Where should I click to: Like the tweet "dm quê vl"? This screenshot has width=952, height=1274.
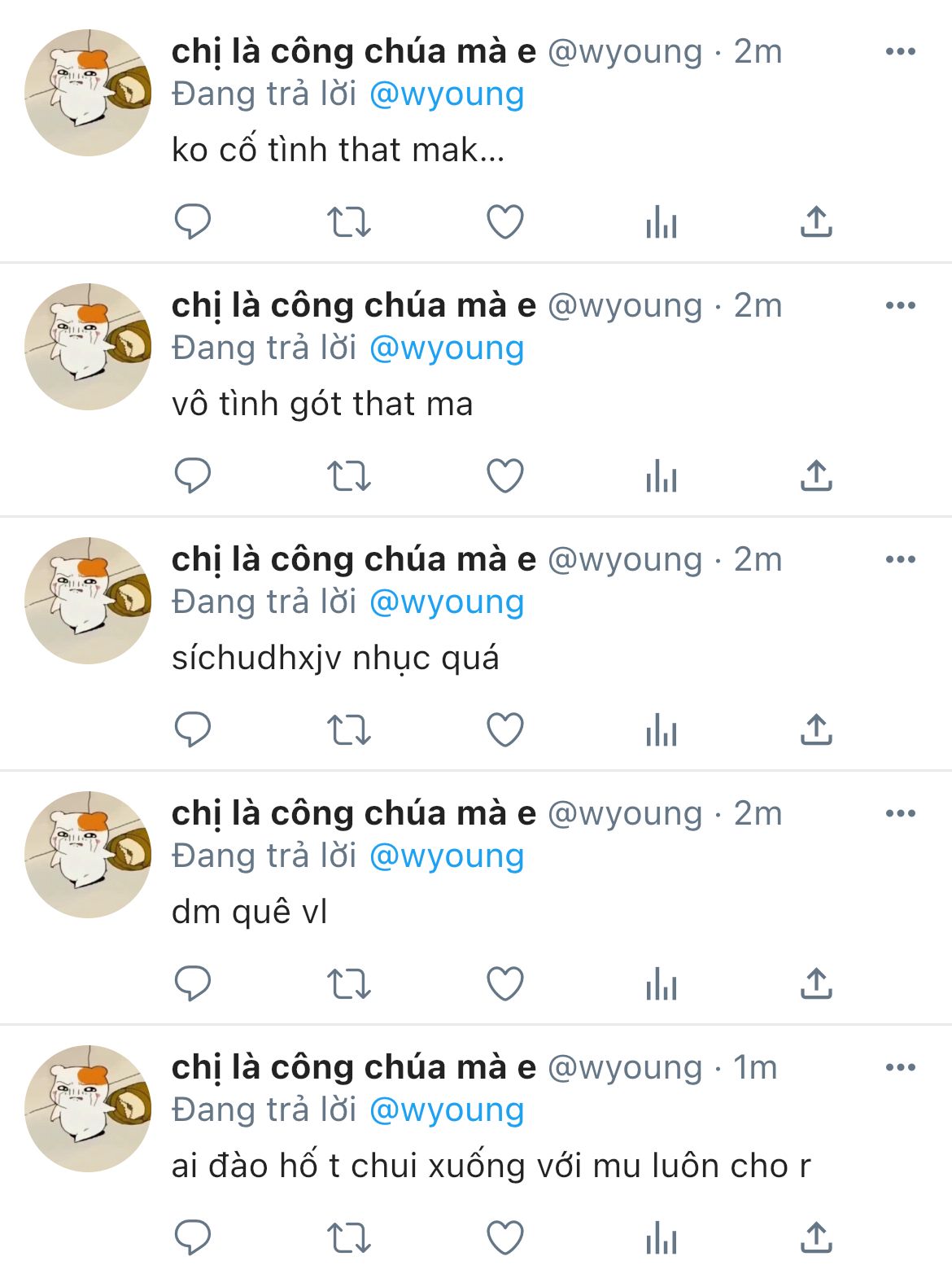(504, 983)
